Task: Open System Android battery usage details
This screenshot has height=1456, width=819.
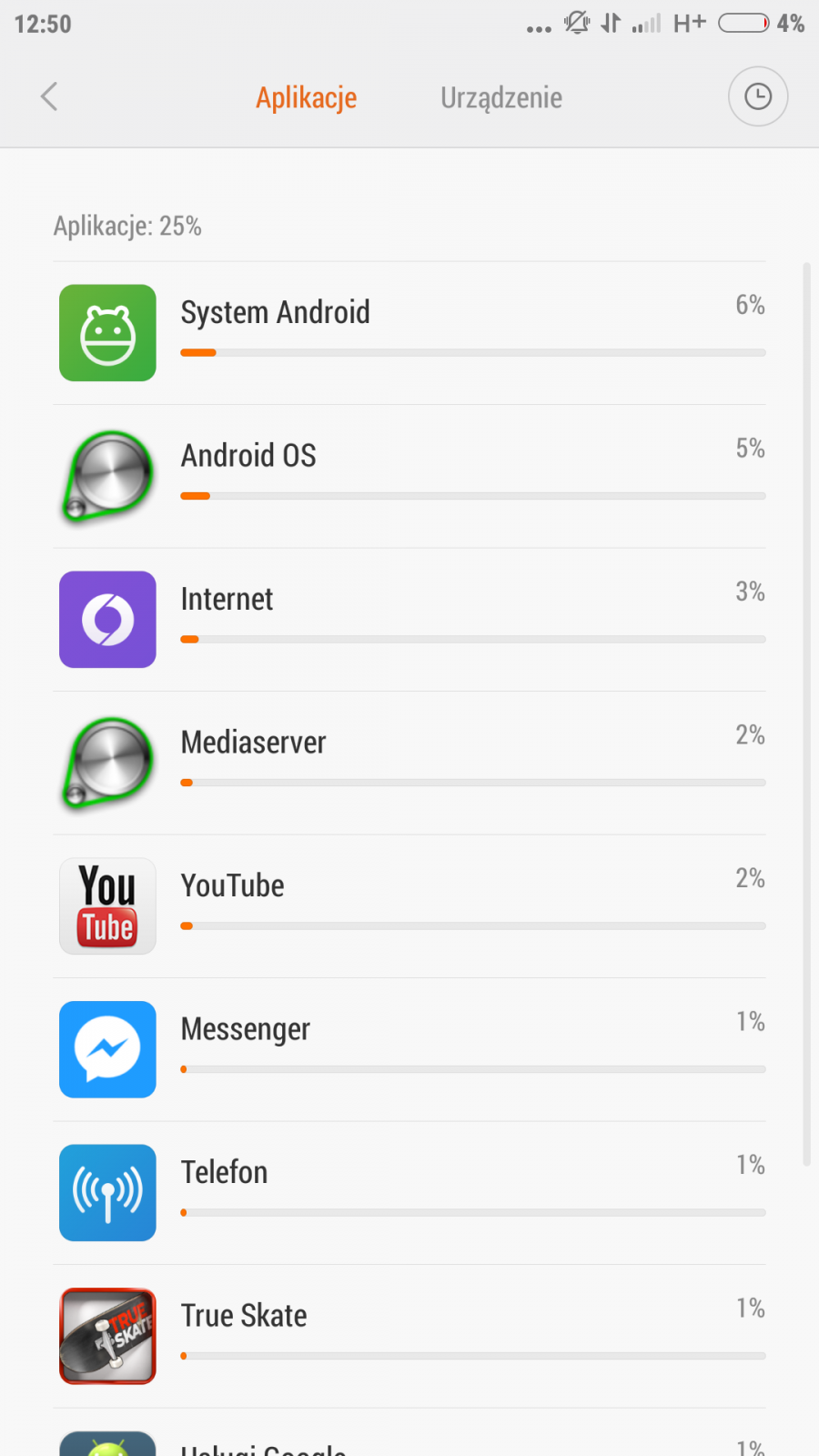Action: pyautogui.click(x=409, y=333)
